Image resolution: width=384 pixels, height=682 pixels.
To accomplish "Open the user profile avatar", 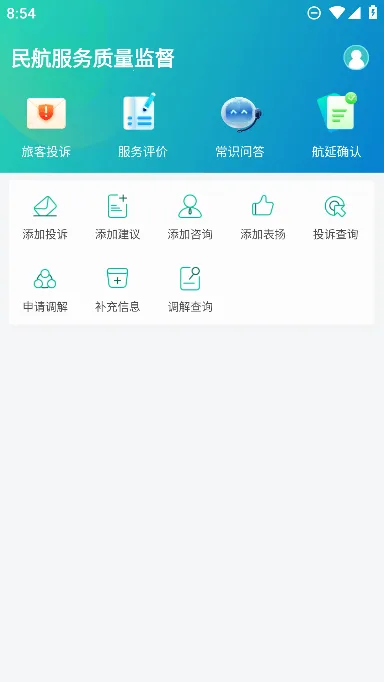I will click(x=356, y=57).
